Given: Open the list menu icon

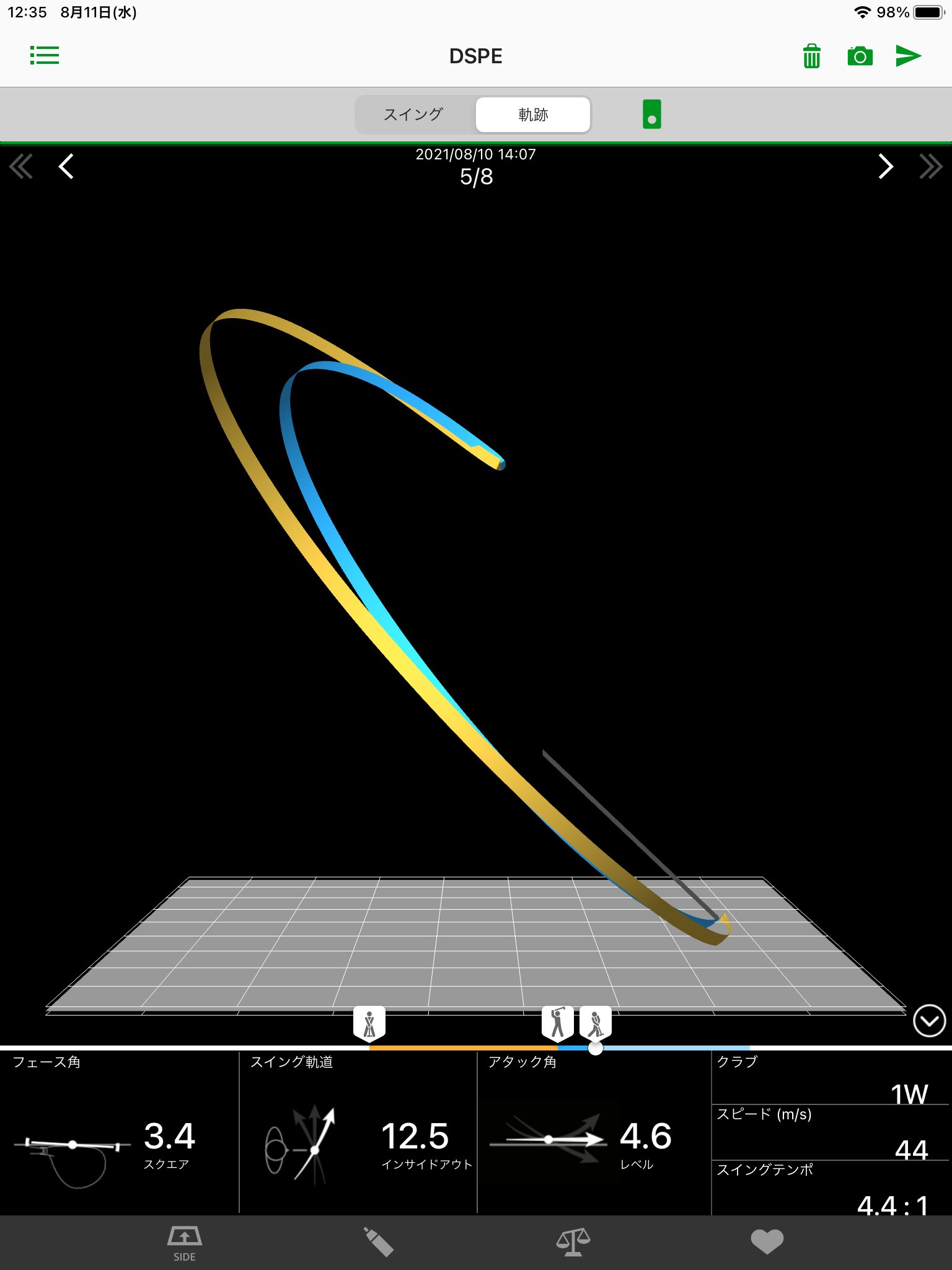Looking at the screenshot, I should [x=45, y=56].
